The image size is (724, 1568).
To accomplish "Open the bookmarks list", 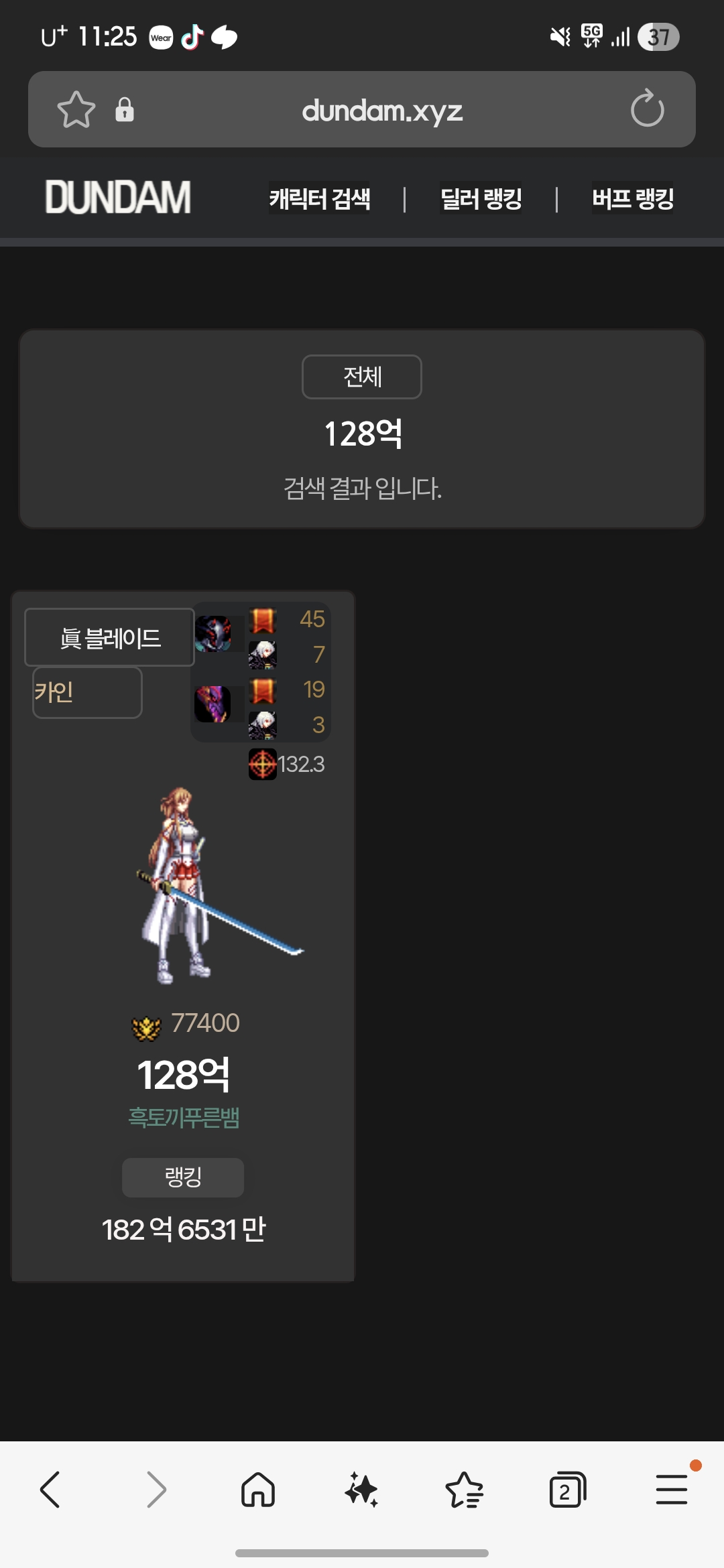I will coord(464,1490).
